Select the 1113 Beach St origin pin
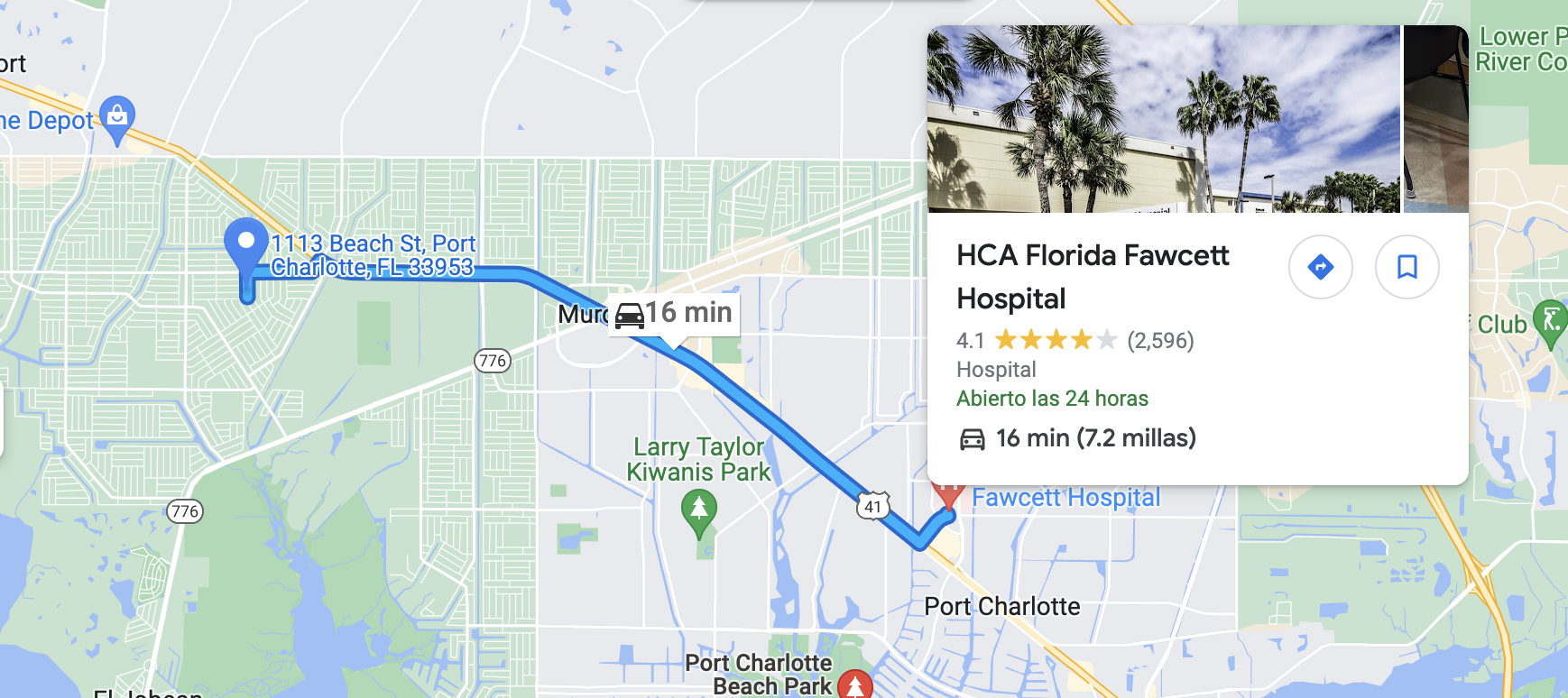The height and width of the screenshot is (698, 1568). [245, 244]
